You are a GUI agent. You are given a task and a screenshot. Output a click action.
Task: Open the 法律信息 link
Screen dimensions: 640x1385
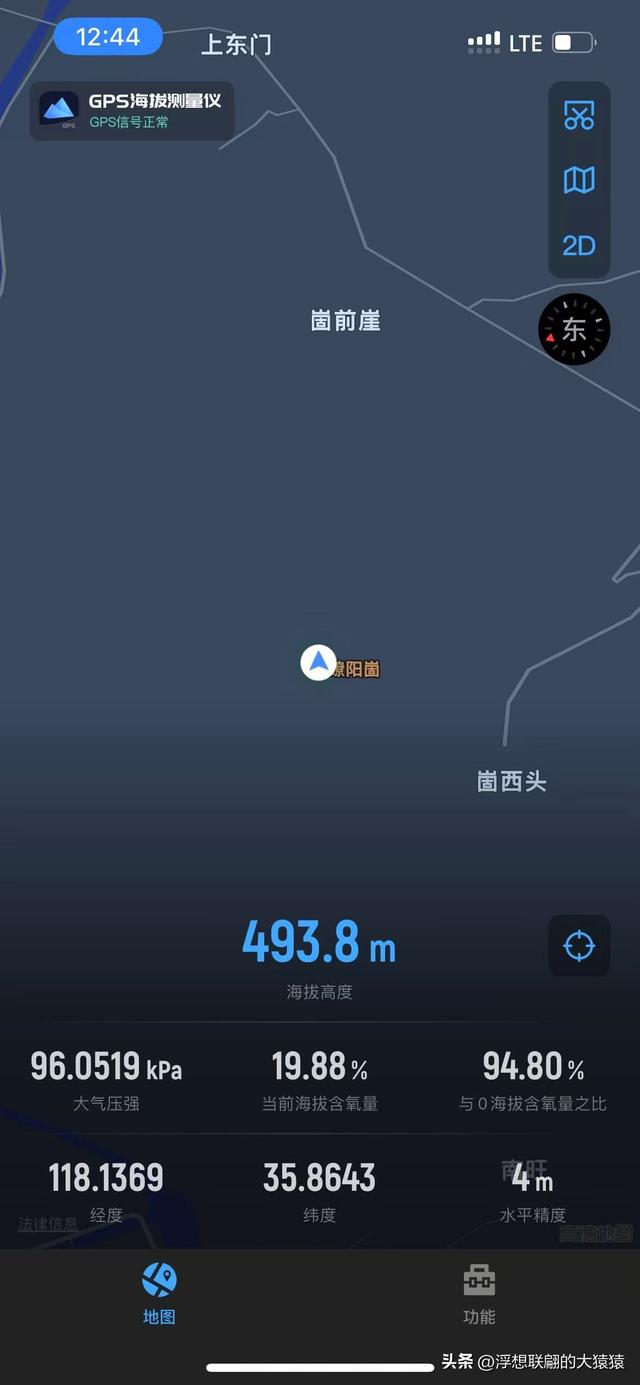click(48, 1223)
